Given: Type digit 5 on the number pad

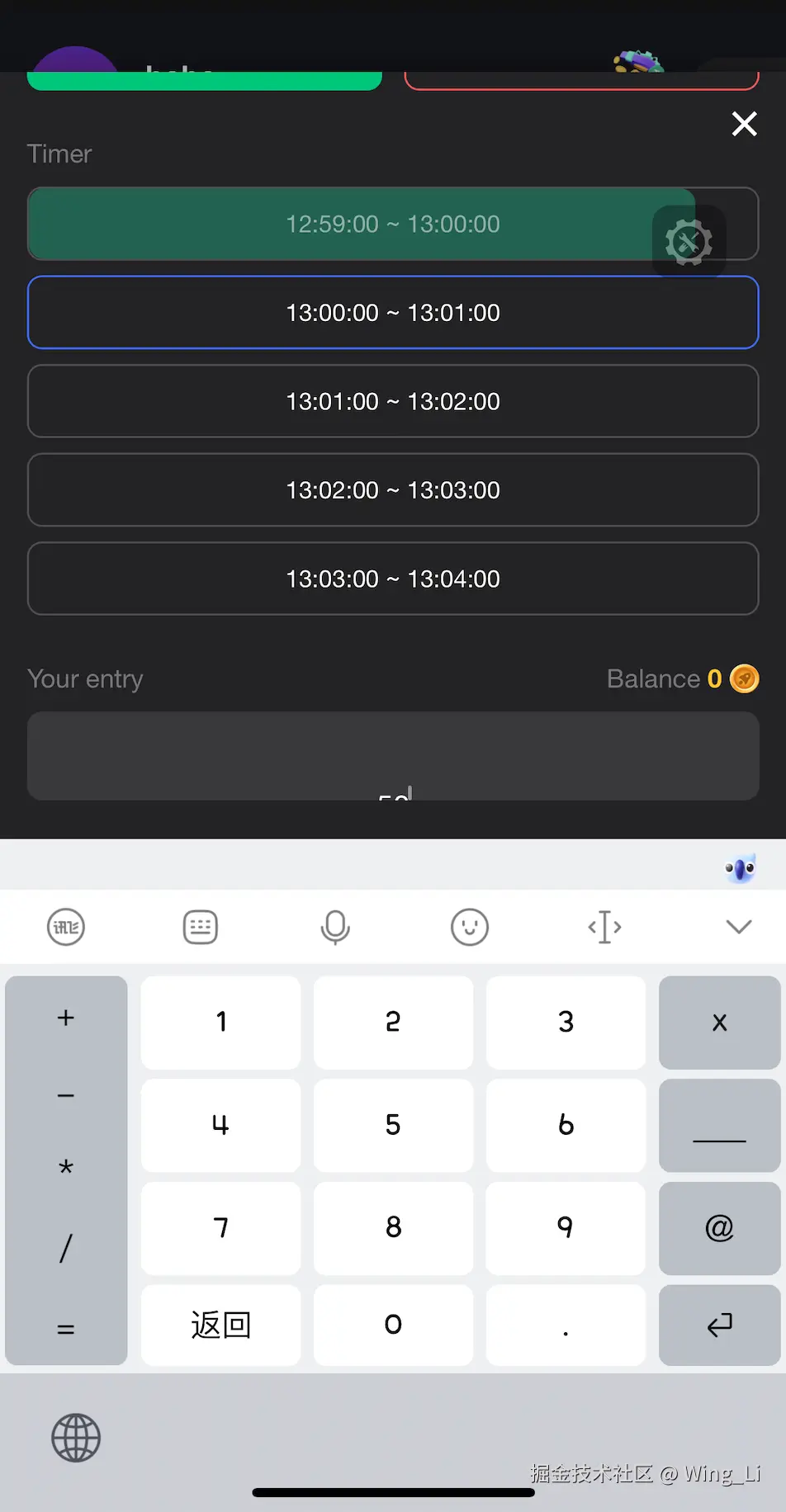Looking at the screenshot, I should [393, 1125].
